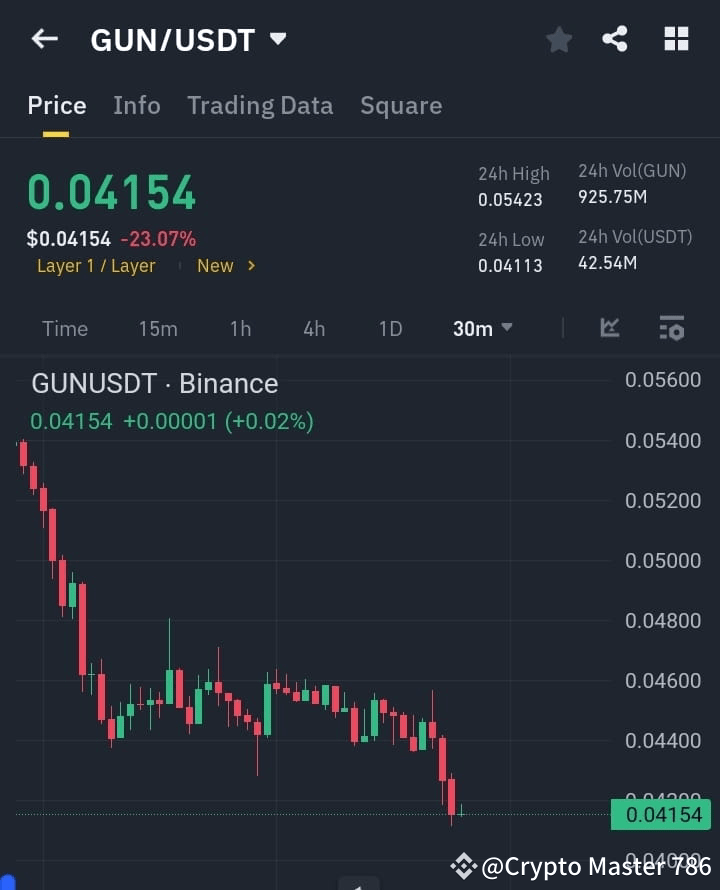Viewport: 720px width, 890px height.
Task: Enable the Time view mode
Action: point(64,327)
